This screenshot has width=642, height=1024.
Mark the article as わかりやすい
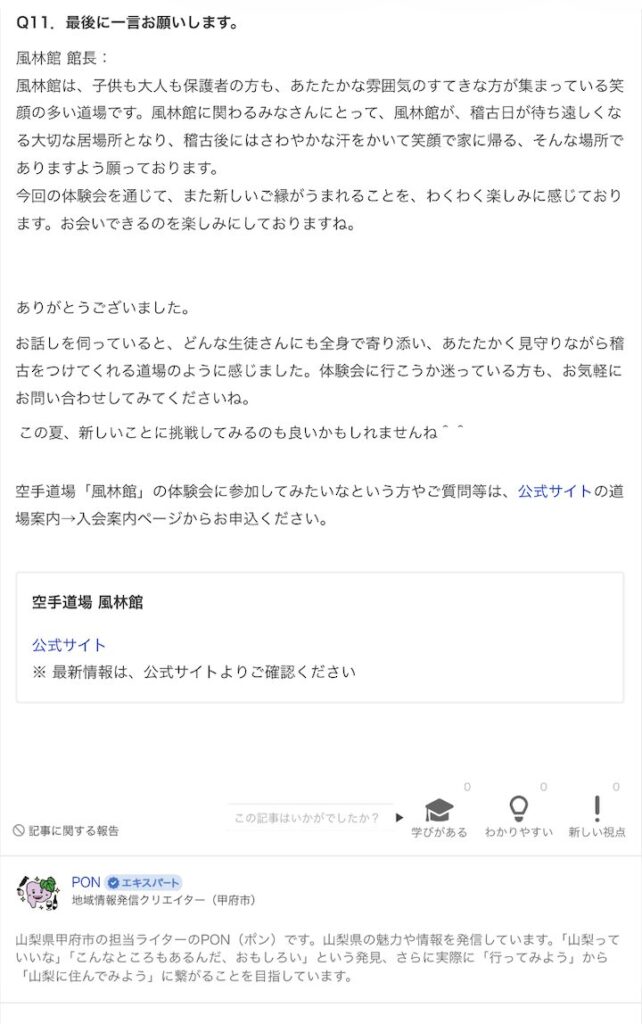coord(519,818)
